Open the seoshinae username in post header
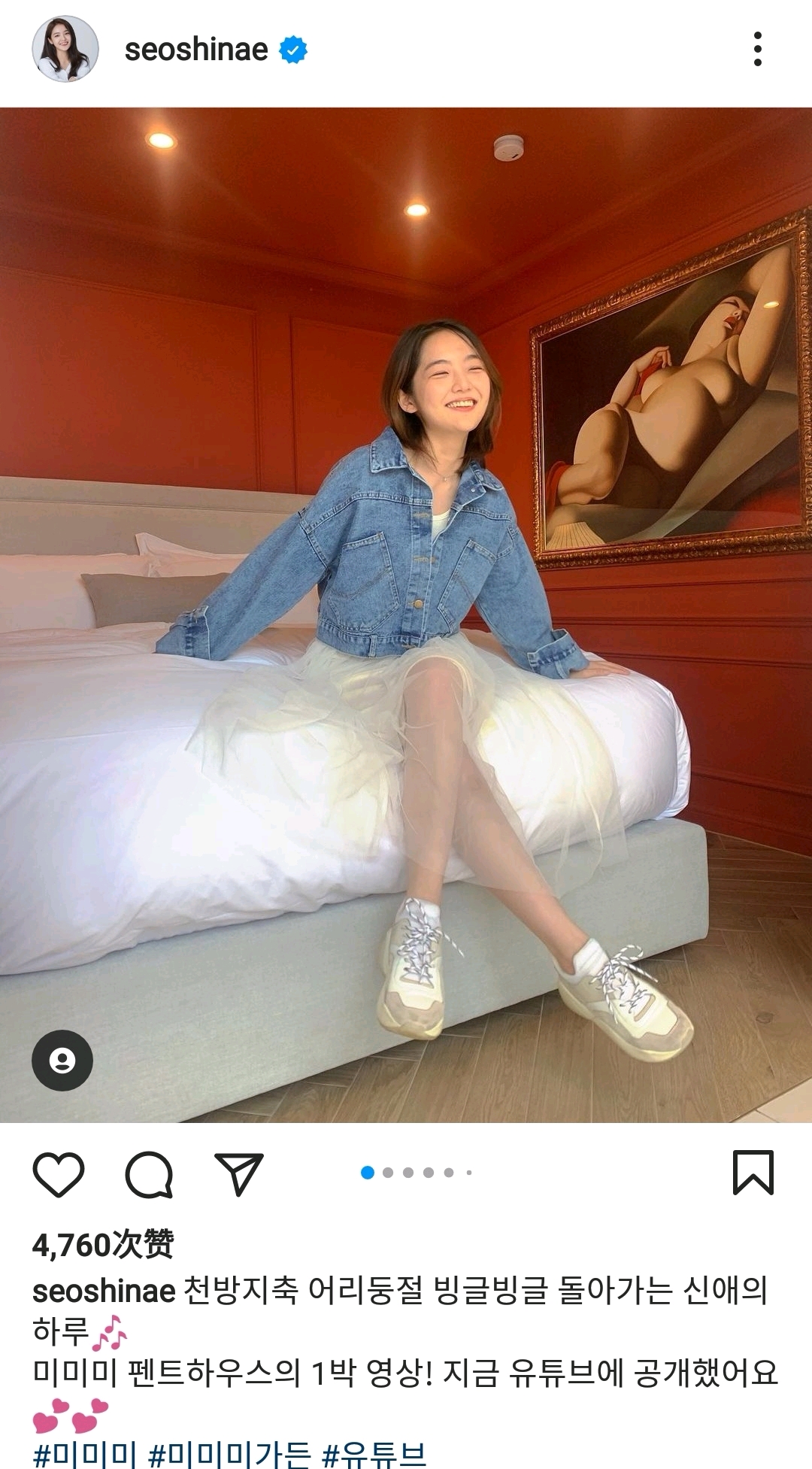The width and height of the screenshot is (812, 1469). coord(196,50)
